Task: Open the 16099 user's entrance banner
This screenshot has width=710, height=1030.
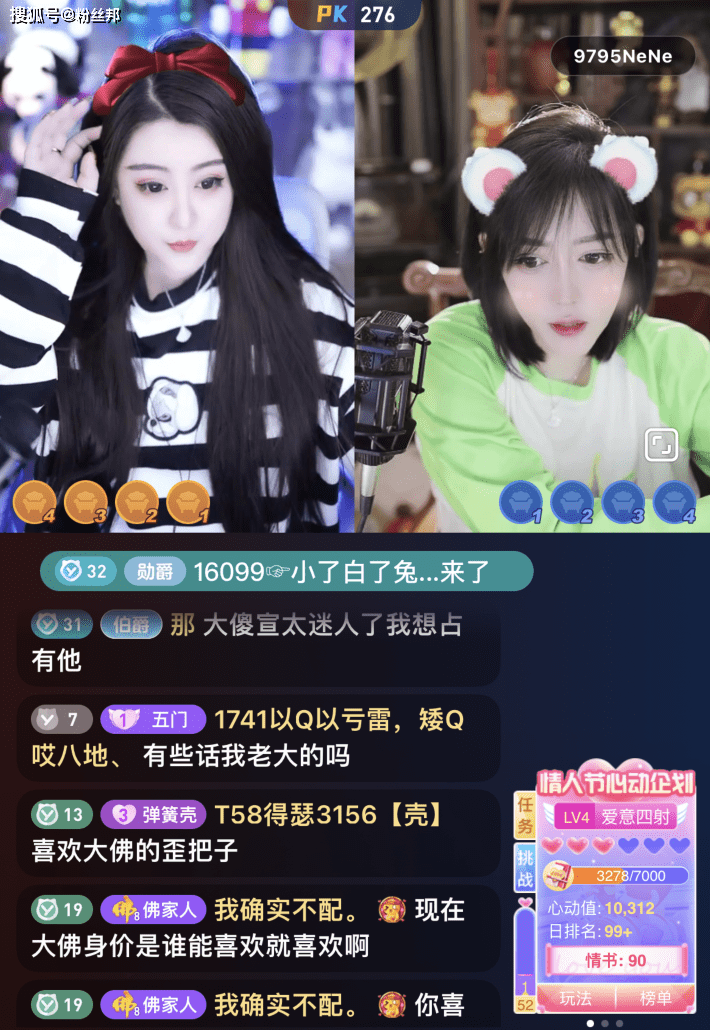Action: click(286, 571)
